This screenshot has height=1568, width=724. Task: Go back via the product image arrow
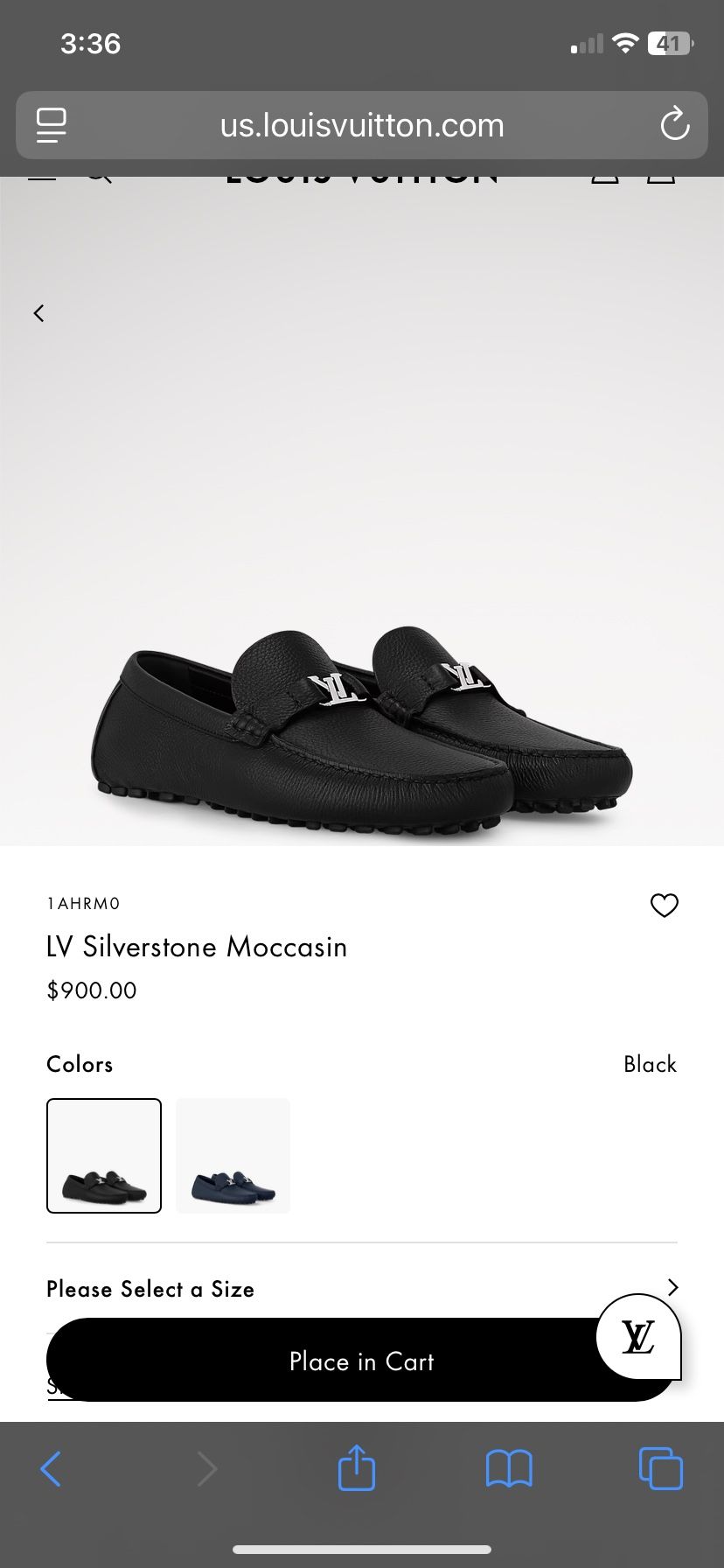click(x=38, y=312)
